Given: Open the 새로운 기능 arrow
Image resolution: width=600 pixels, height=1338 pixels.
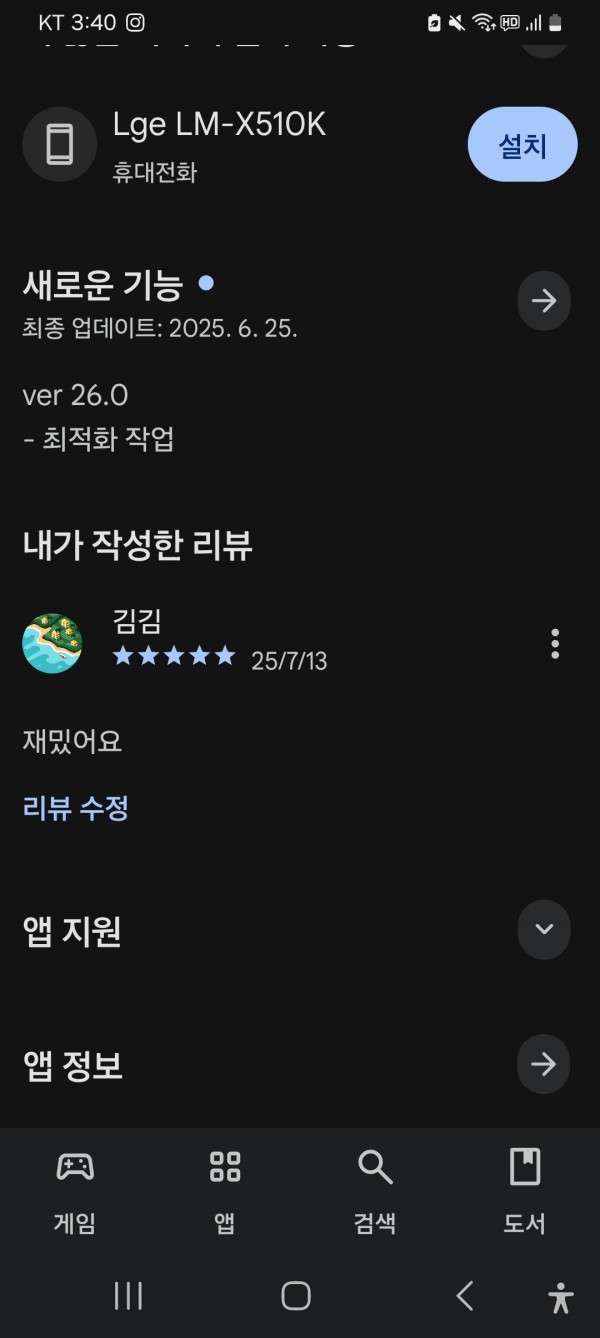Looking at the screenshot, I should point(544,301).
